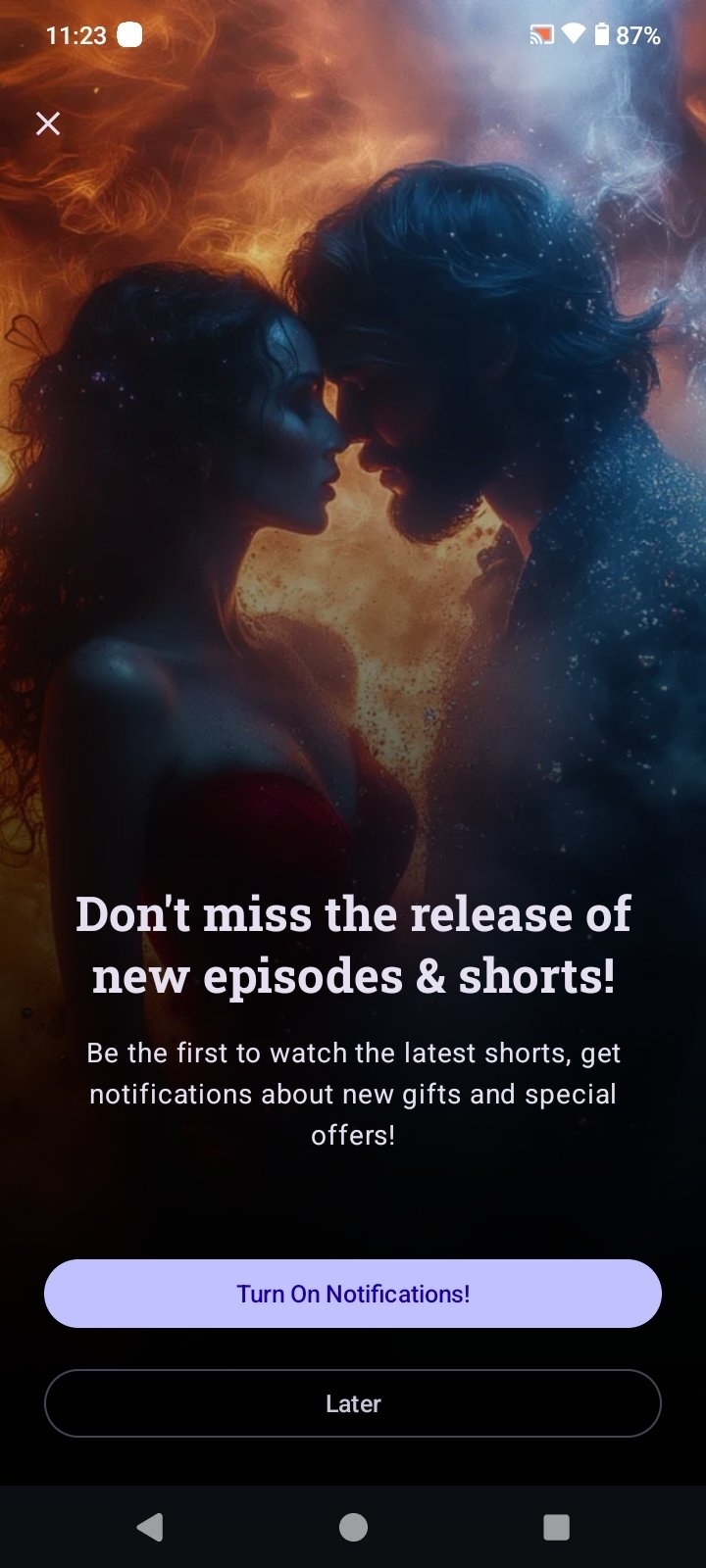Choose Later to skip notifications
The width and height of the screenshot is (706, 1568).
(353, 1403)
